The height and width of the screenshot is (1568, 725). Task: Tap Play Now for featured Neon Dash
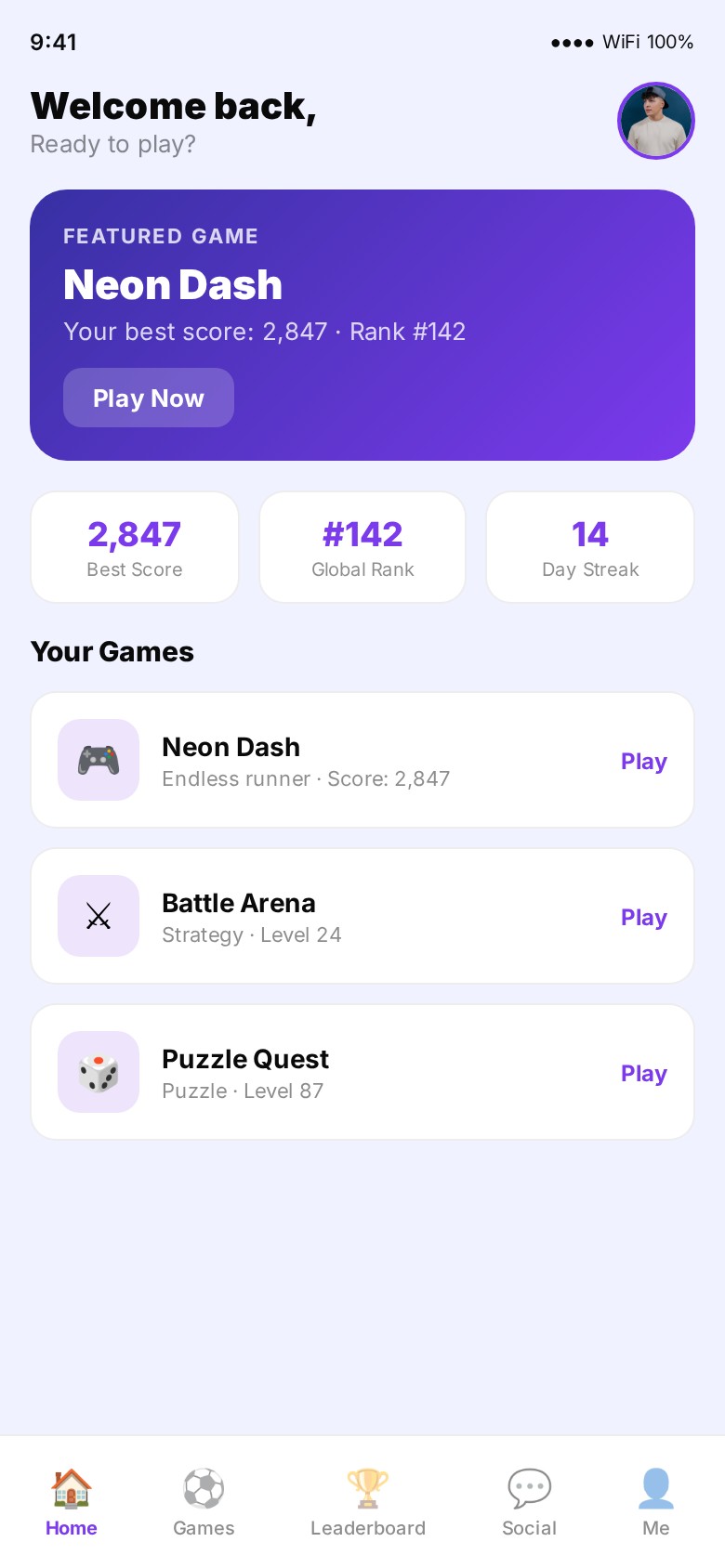click(x=149, y=398)
